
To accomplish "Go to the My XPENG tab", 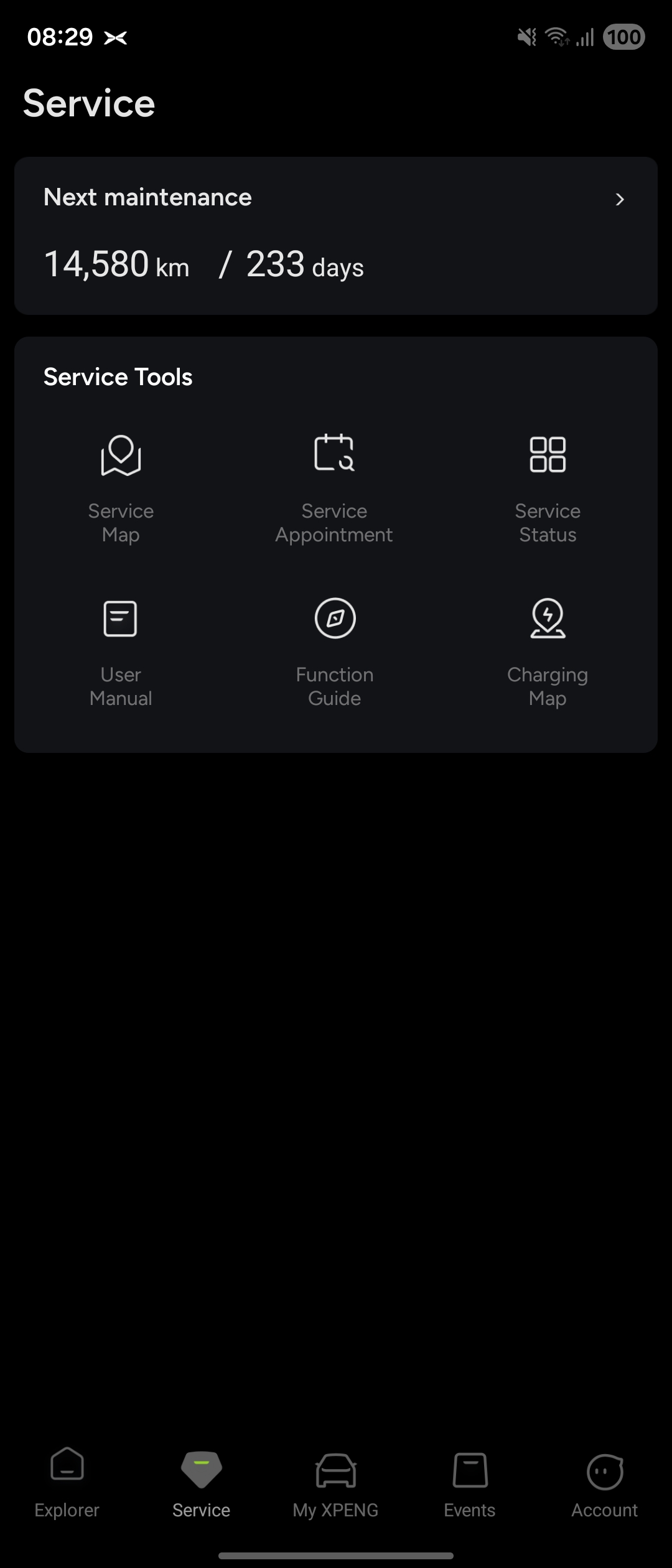I will [335, 1483].
